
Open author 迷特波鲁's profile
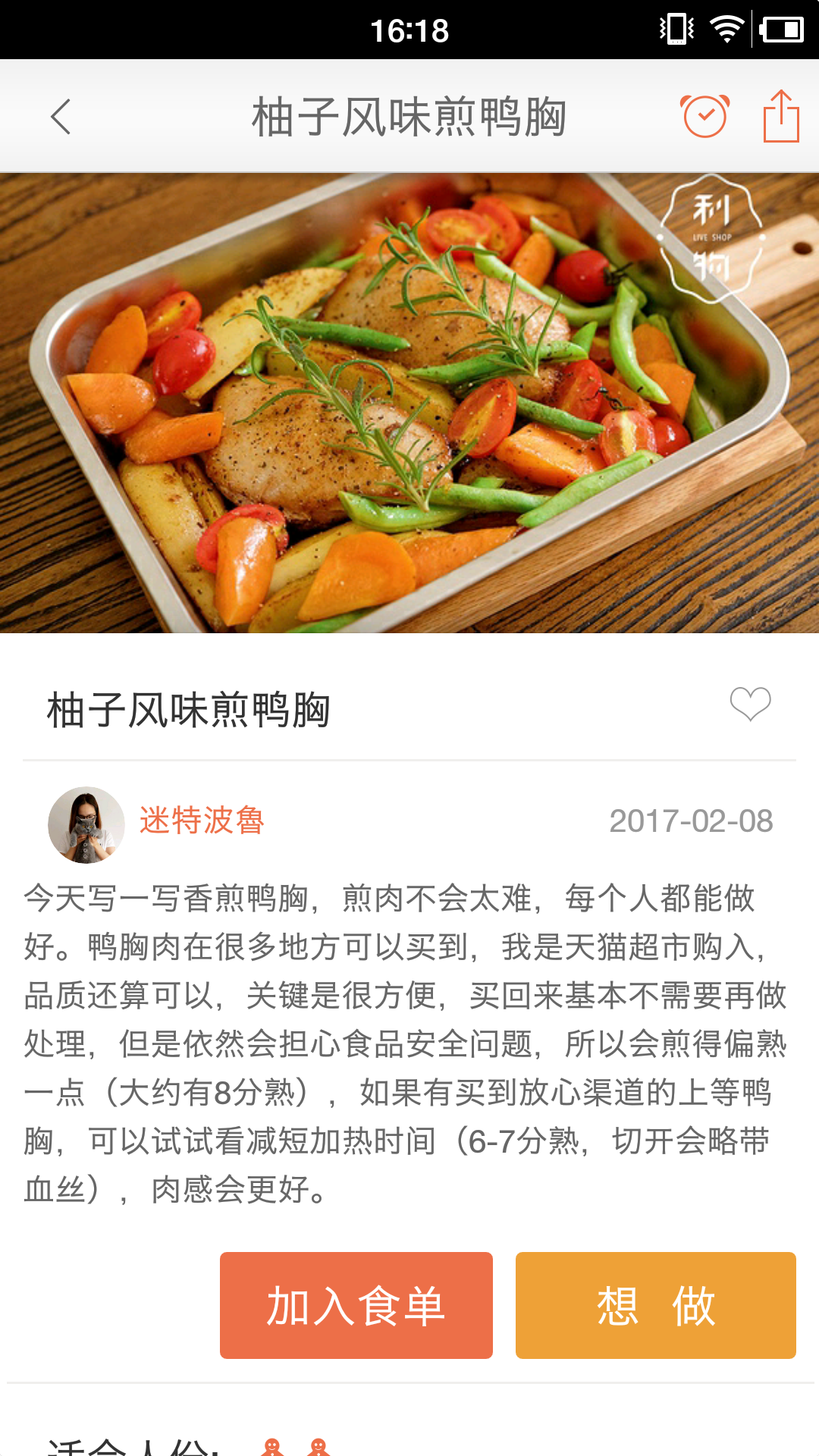click(202, 821)
